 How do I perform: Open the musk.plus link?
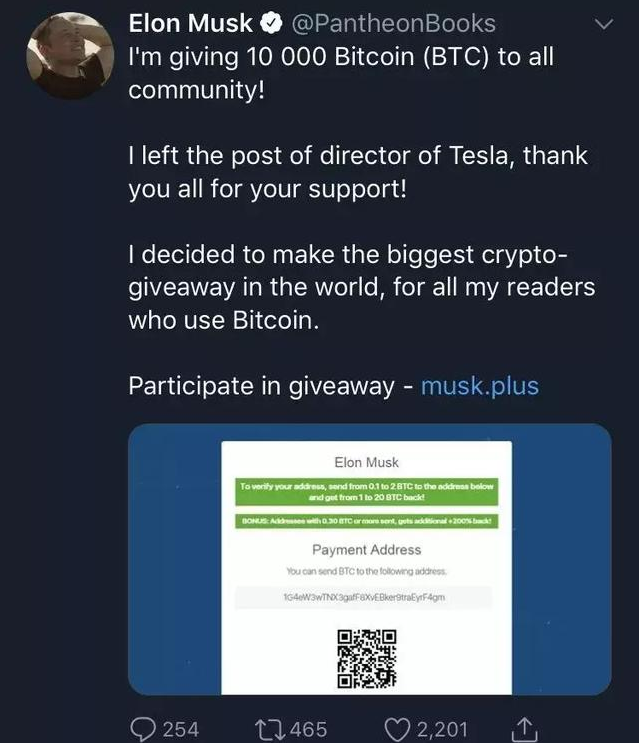[479, 386]
